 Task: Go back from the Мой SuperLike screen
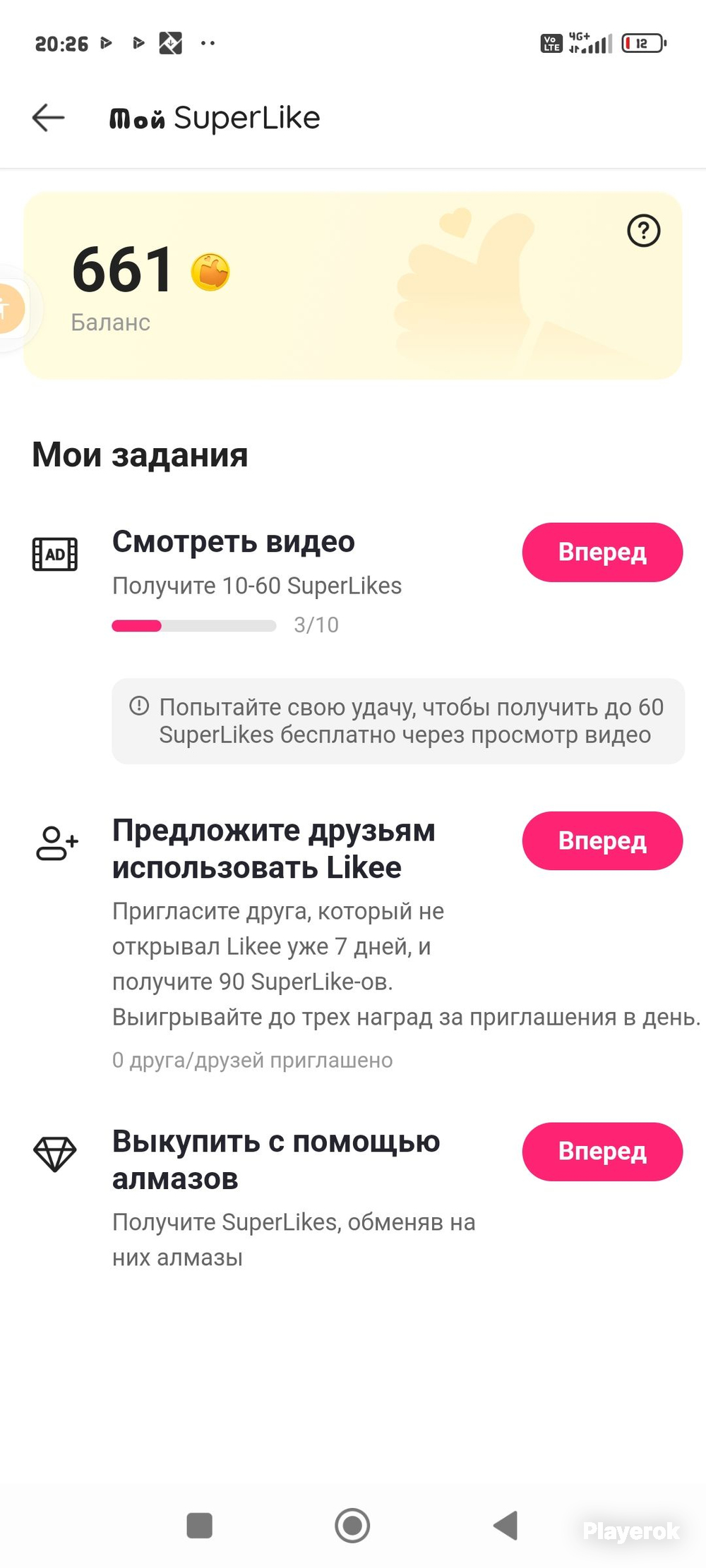coord(48,118)
